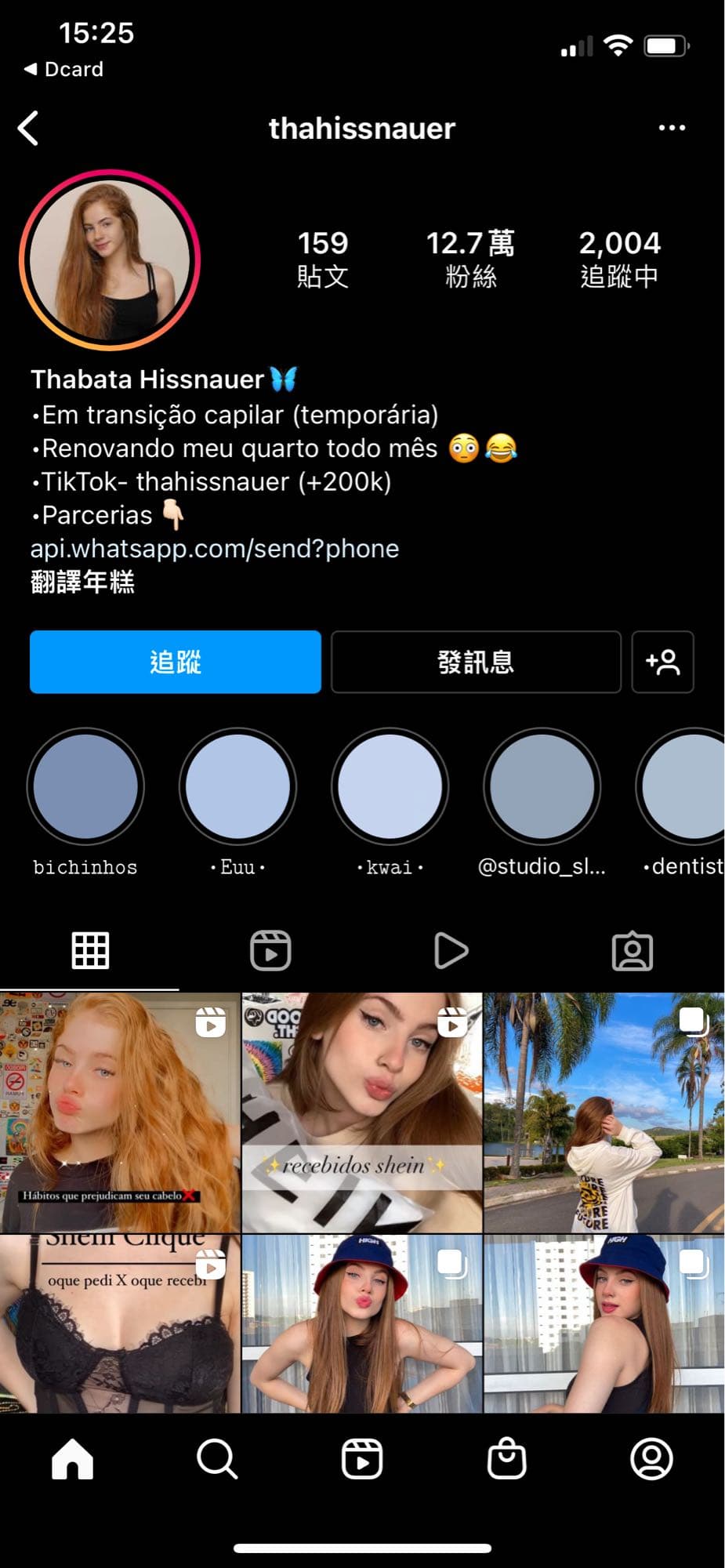This screenshot has height=1568, width=725.
Task: Open the 'recebidos shein' reel post
Action: [362, 1112]
